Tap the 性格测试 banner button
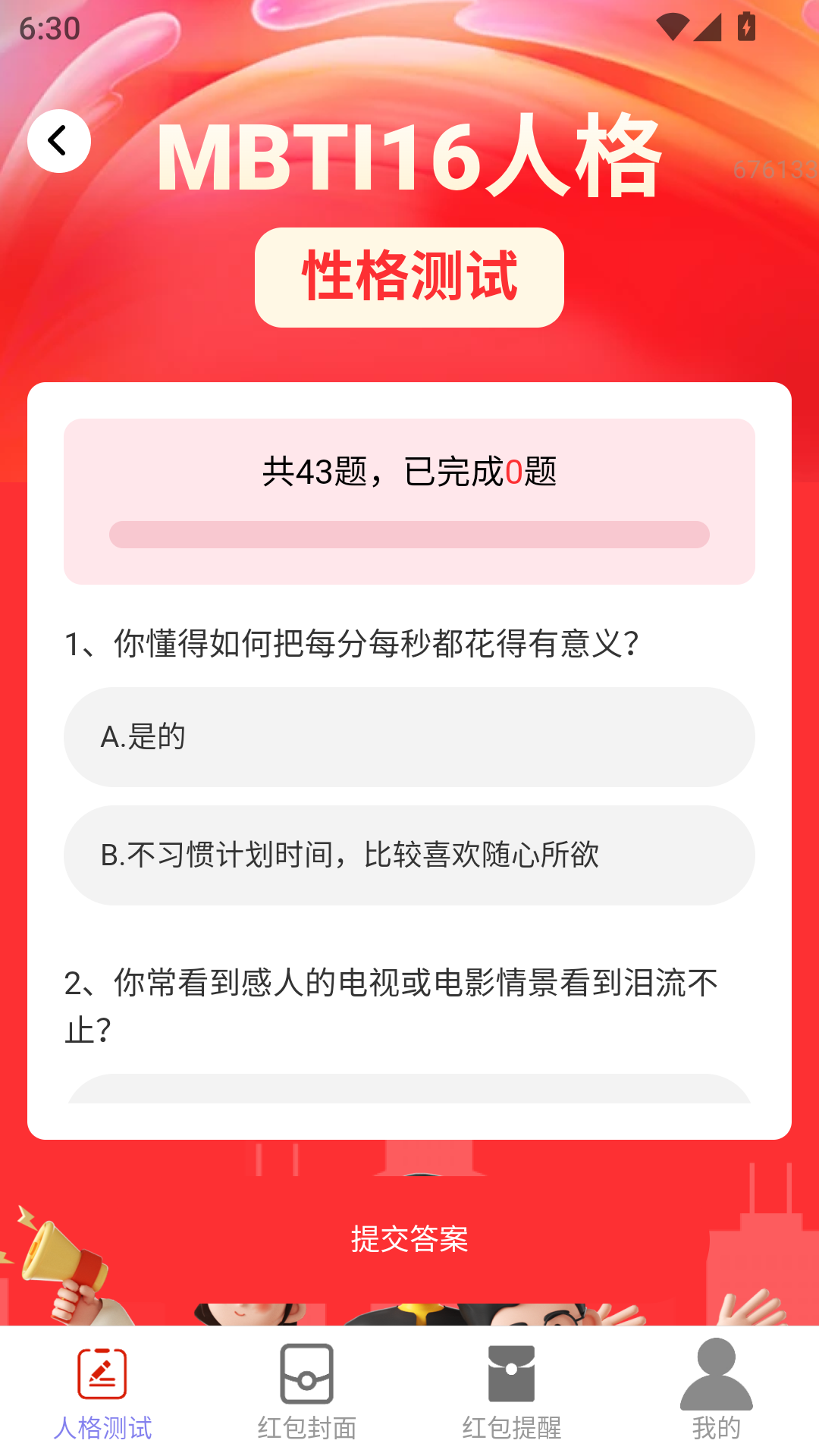The height and width of the screenshot is (1456, 819). pos(409,277)
